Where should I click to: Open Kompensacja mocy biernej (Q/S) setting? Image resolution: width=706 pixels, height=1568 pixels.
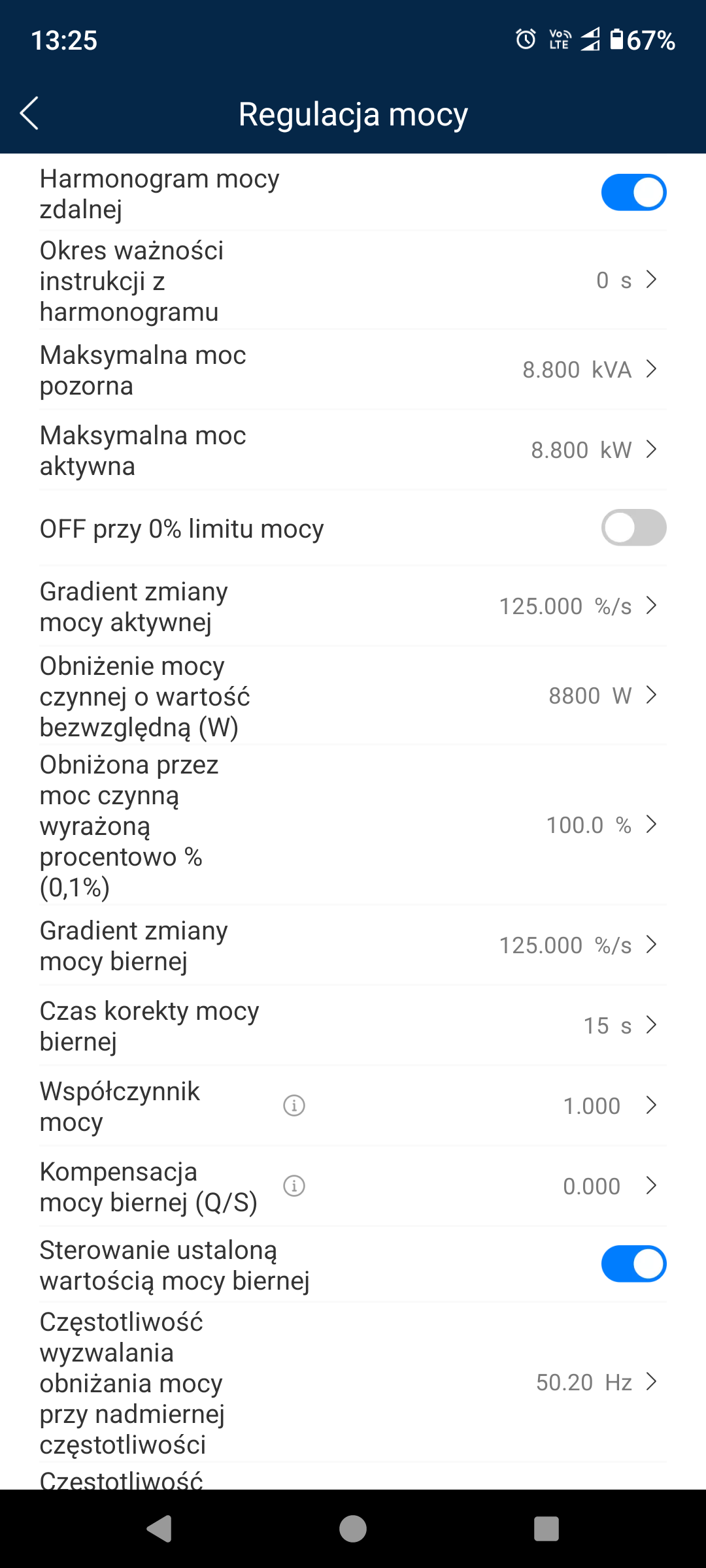click(x=353, y=1186)
